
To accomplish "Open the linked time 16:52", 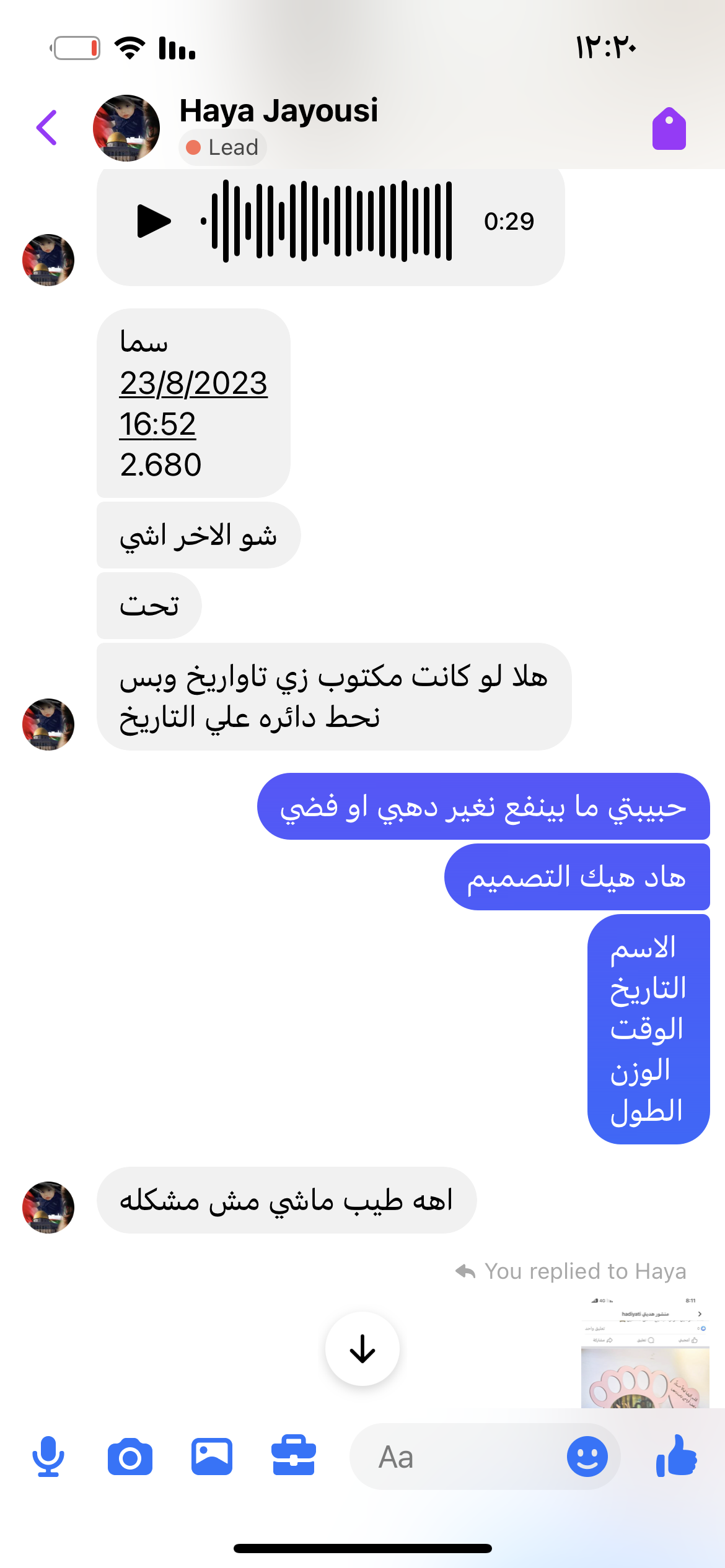I will (157, 424).
